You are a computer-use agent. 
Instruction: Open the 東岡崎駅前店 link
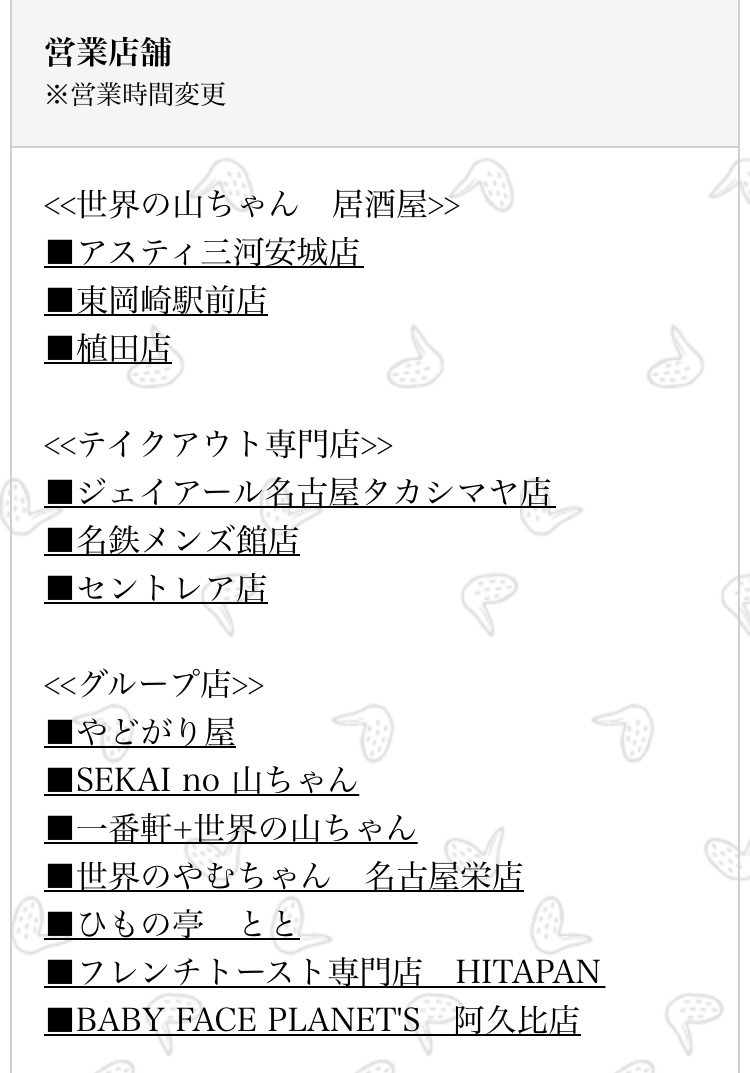(x=156, y=300)
